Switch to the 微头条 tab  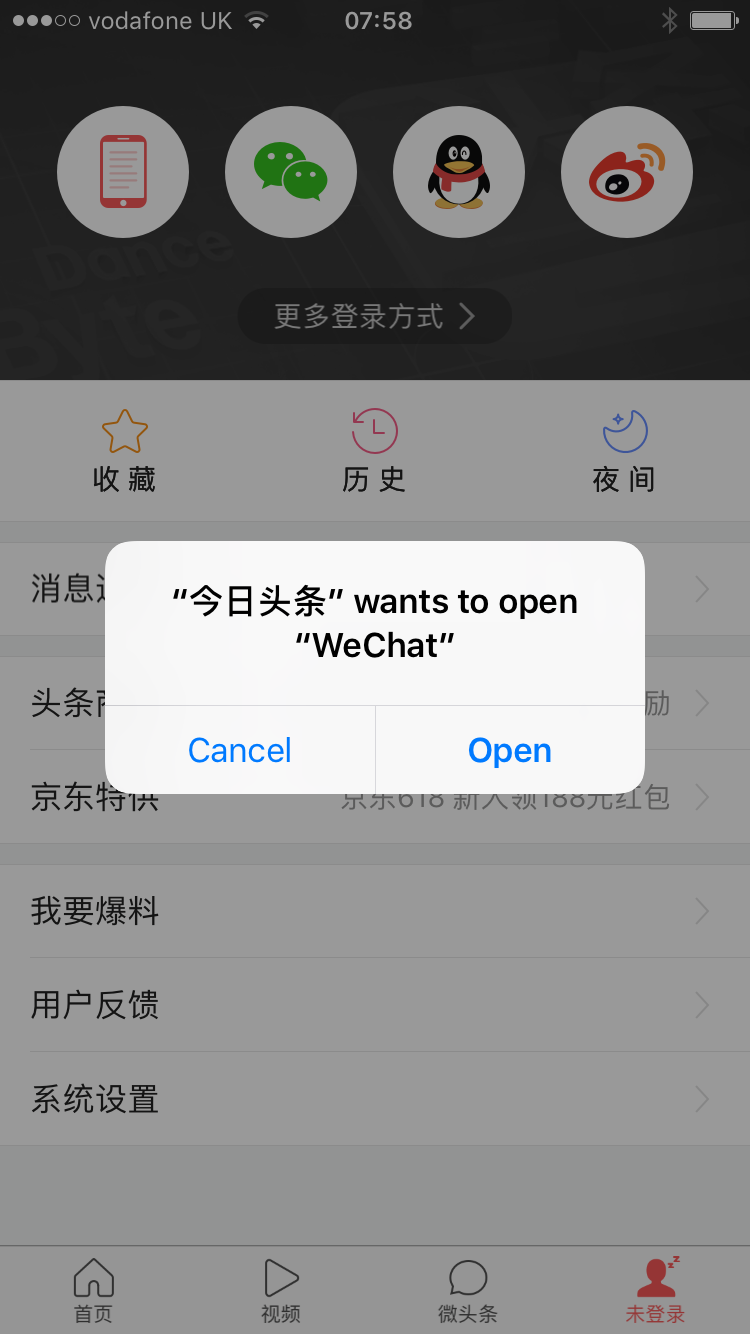pos(468,1290)
